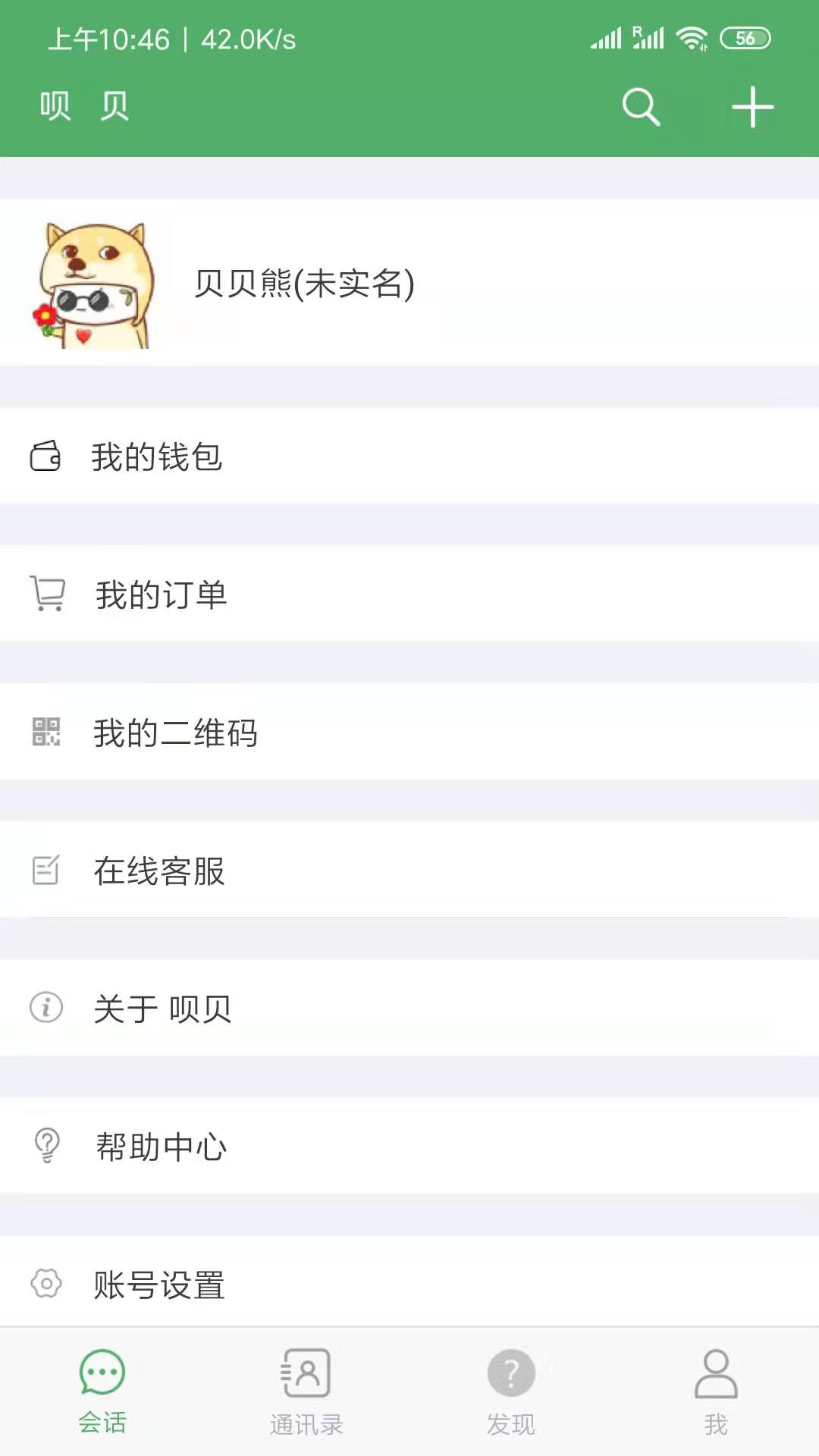Select the chat bubble icon for 会话
This screenshot has height=1456, width=819.
point(101,1374)
